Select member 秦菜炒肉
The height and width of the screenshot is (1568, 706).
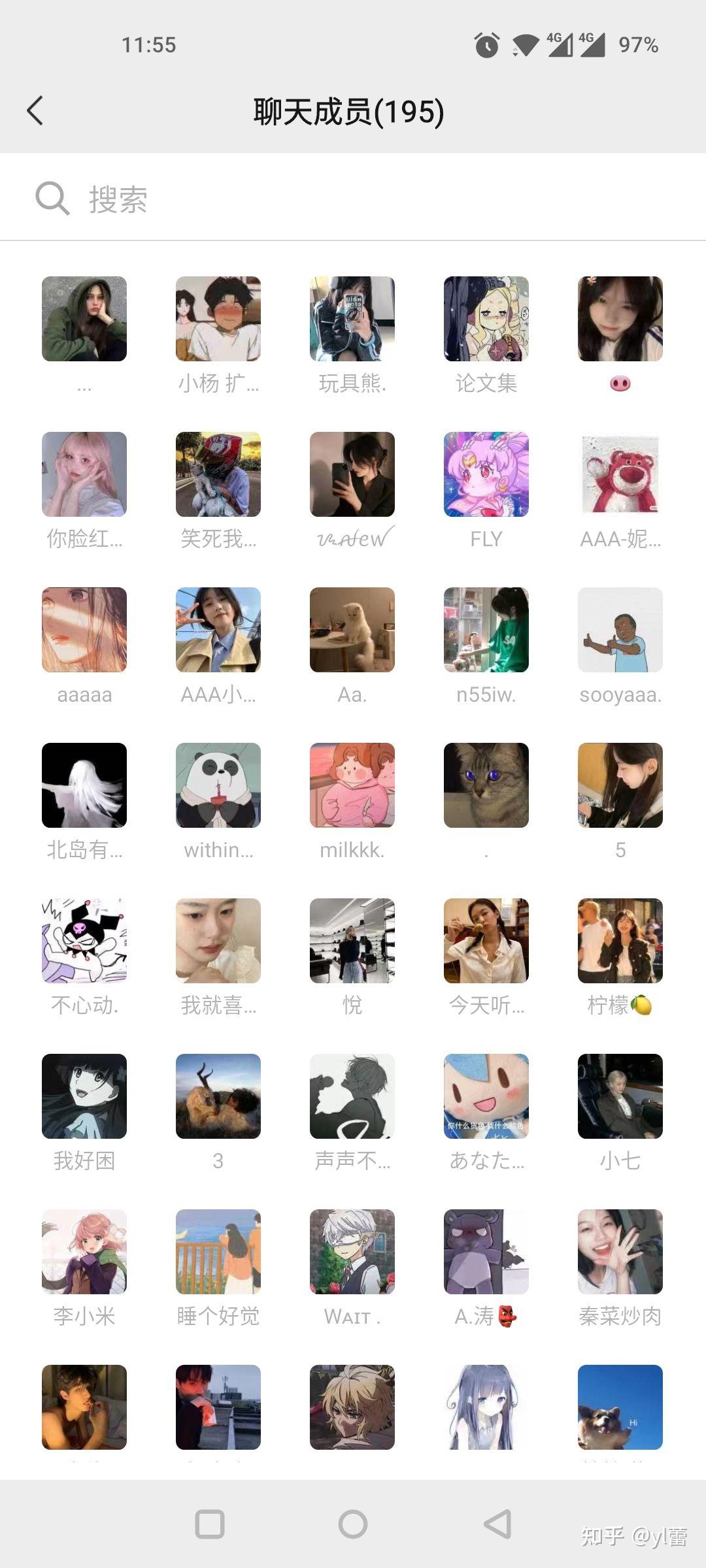(x=620, y=1252)
